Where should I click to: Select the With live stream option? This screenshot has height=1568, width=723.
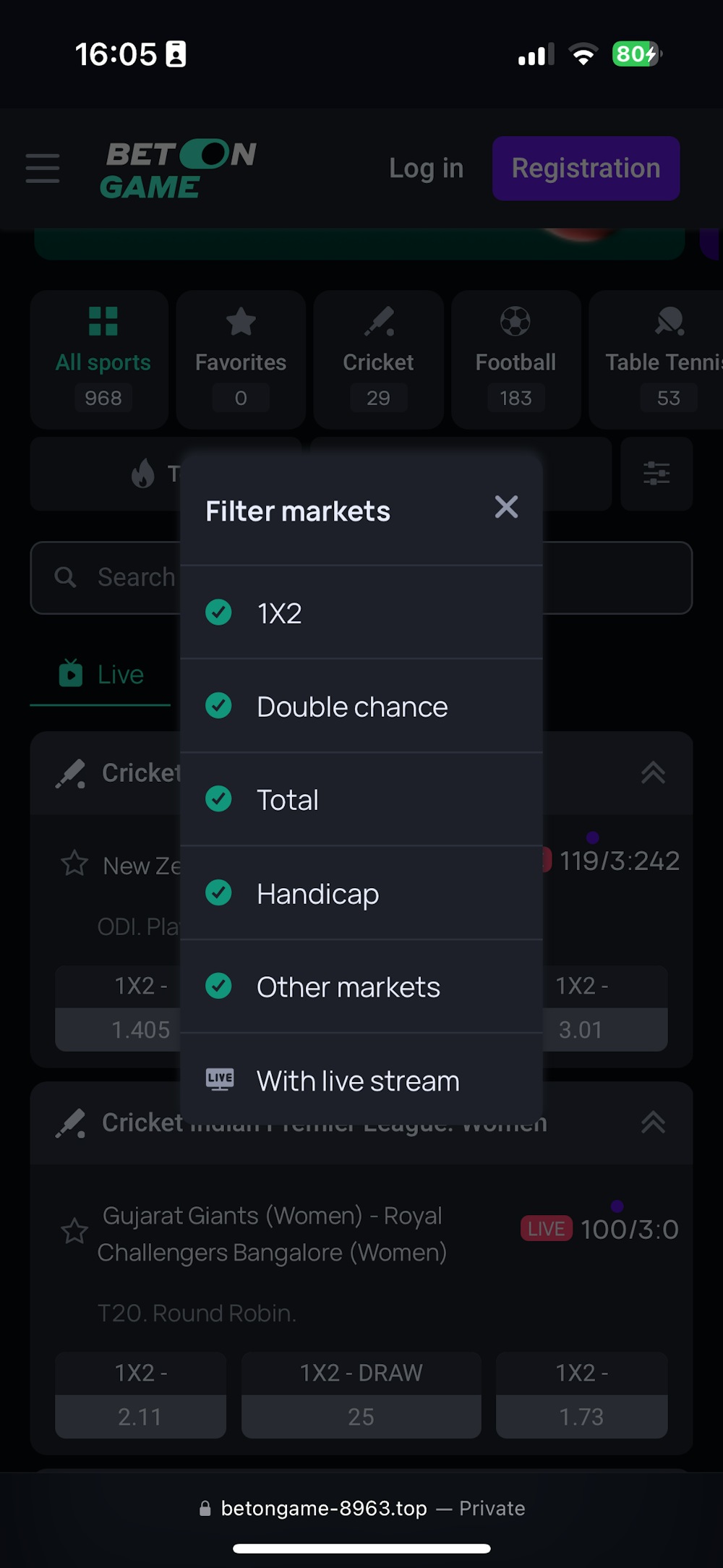[x=357, y=1081]
